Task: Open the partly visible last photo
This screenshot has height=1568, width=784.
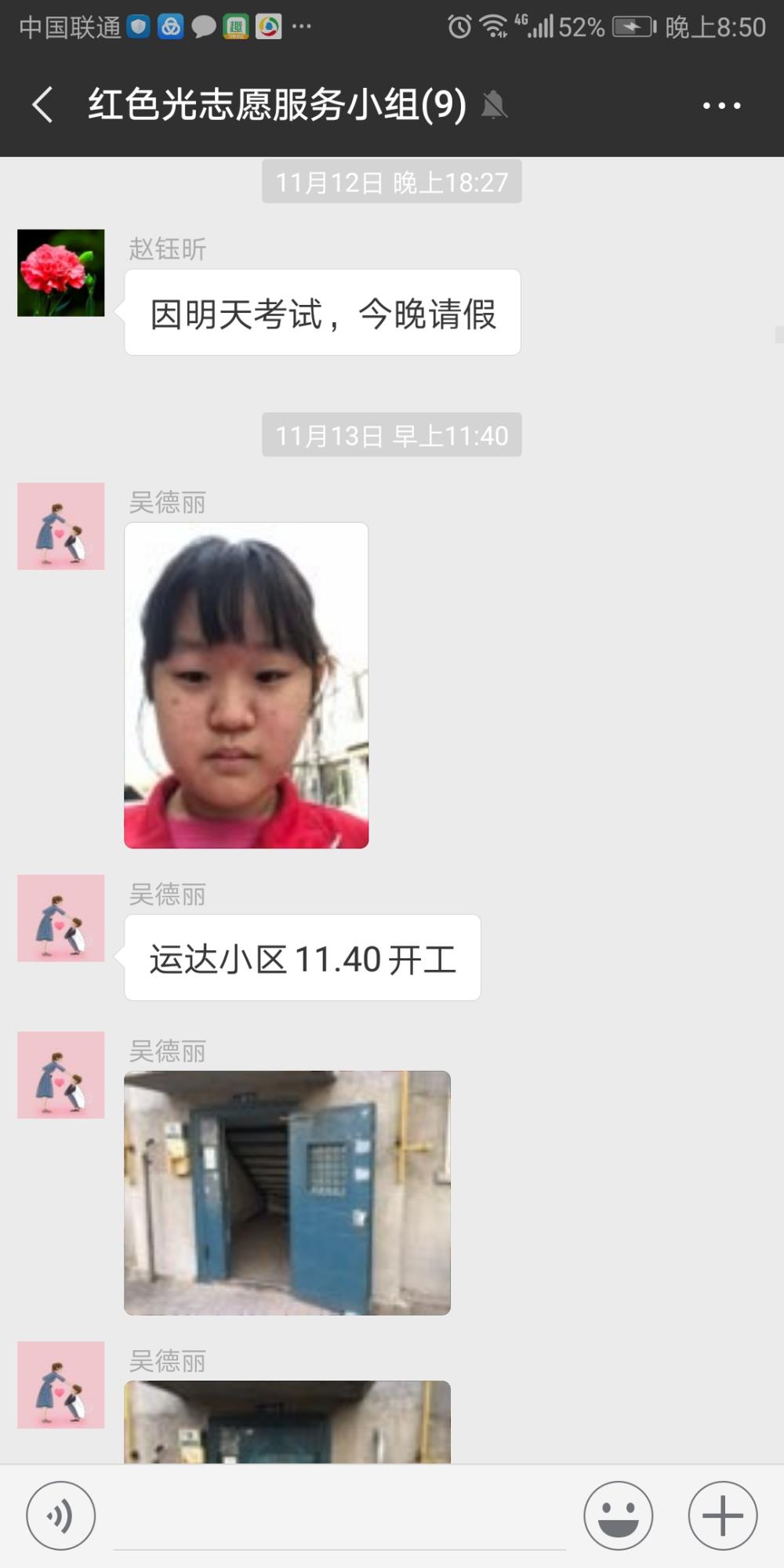Action: click(287, 1422)
